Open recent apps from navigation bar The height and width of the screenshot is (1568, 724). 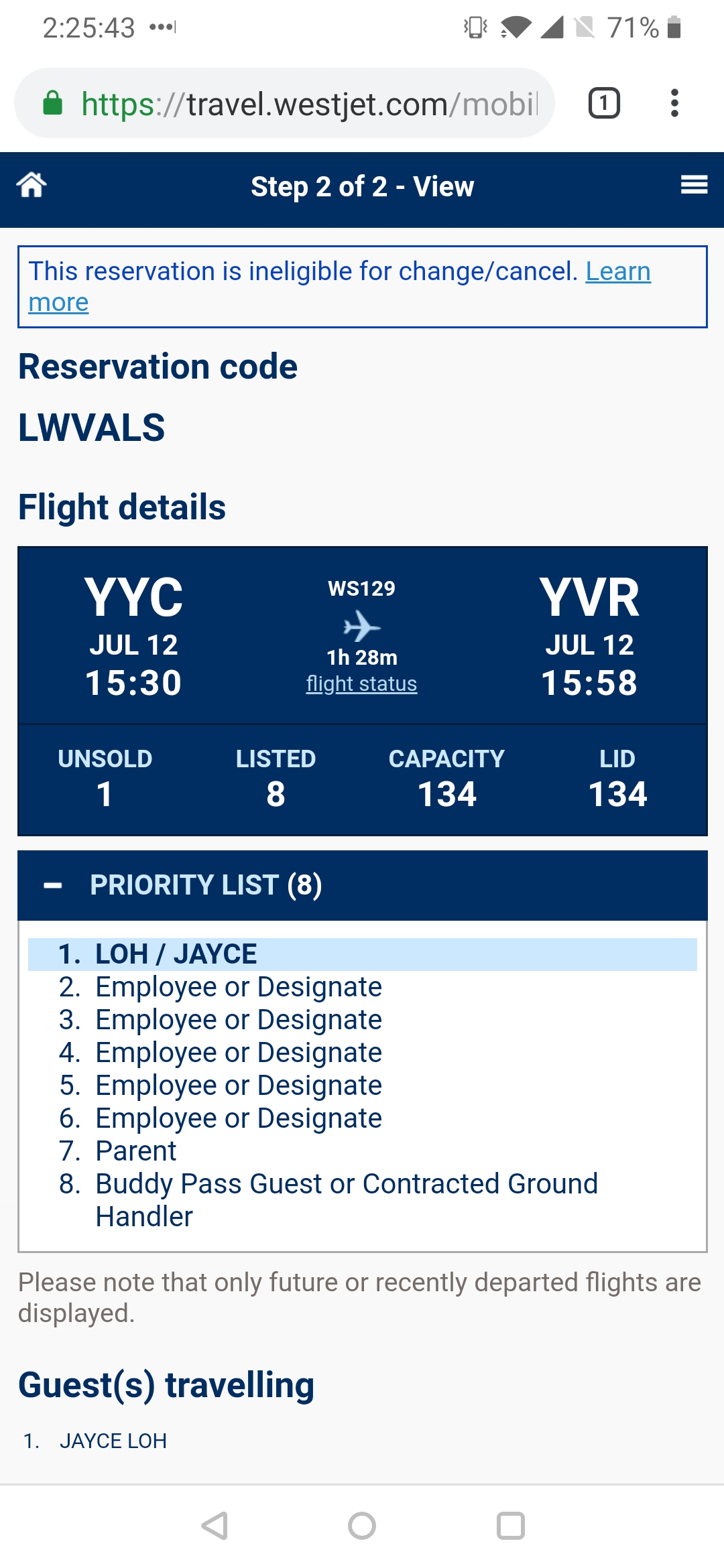point(510,1526)
